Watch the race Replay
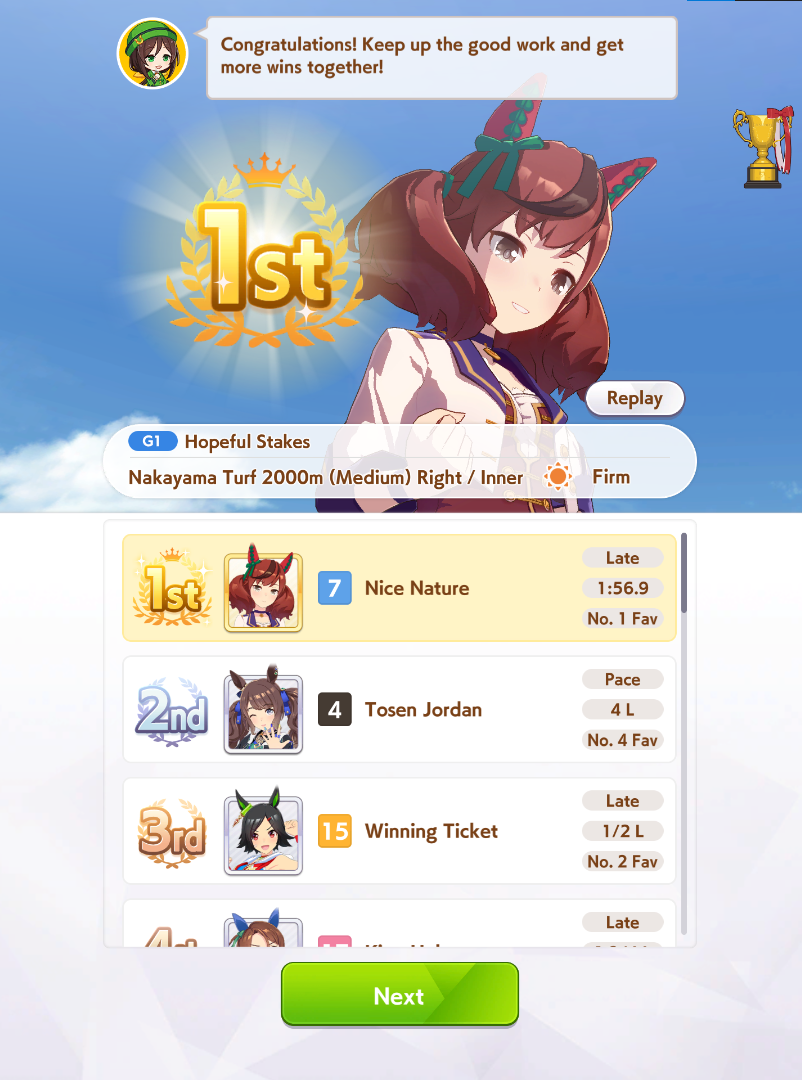 [x=635, y=398]
